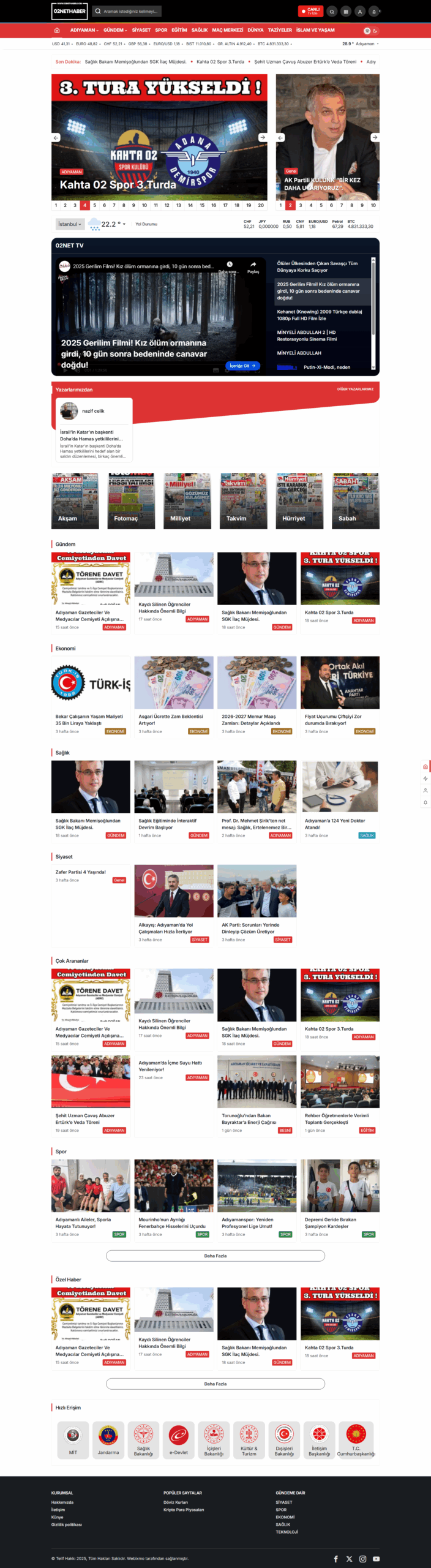Select page 10 in the main headline slider
The image size is (431, 1568).
click(x=144, y=206)
